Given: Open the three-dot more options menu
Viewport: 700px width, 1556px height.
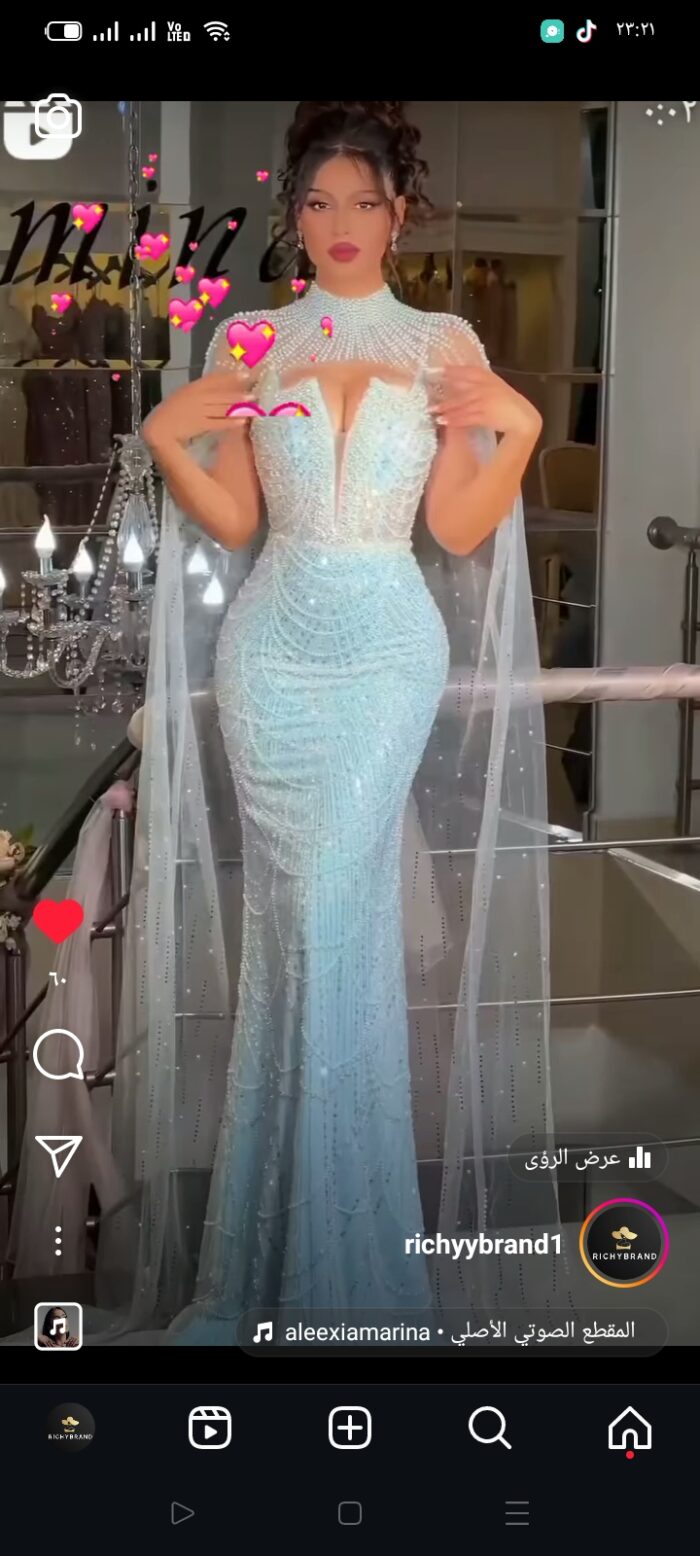Looking at the screenshot, I should (58, 1241).
